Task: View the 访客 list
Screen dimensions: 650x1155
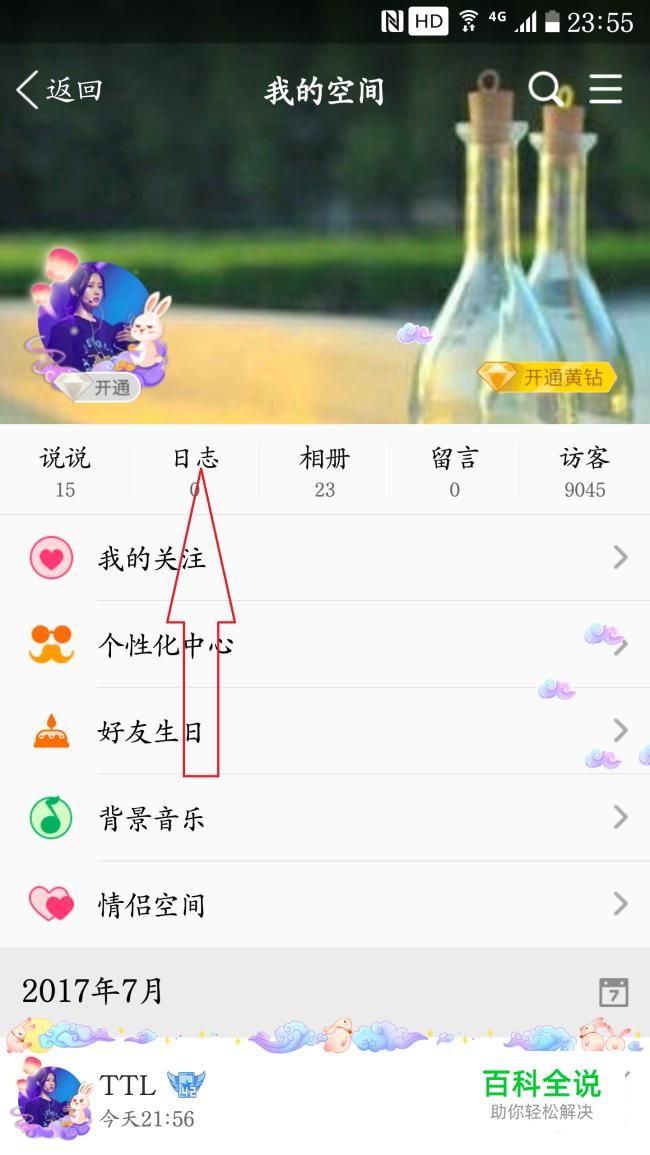Action: point(584,471)
